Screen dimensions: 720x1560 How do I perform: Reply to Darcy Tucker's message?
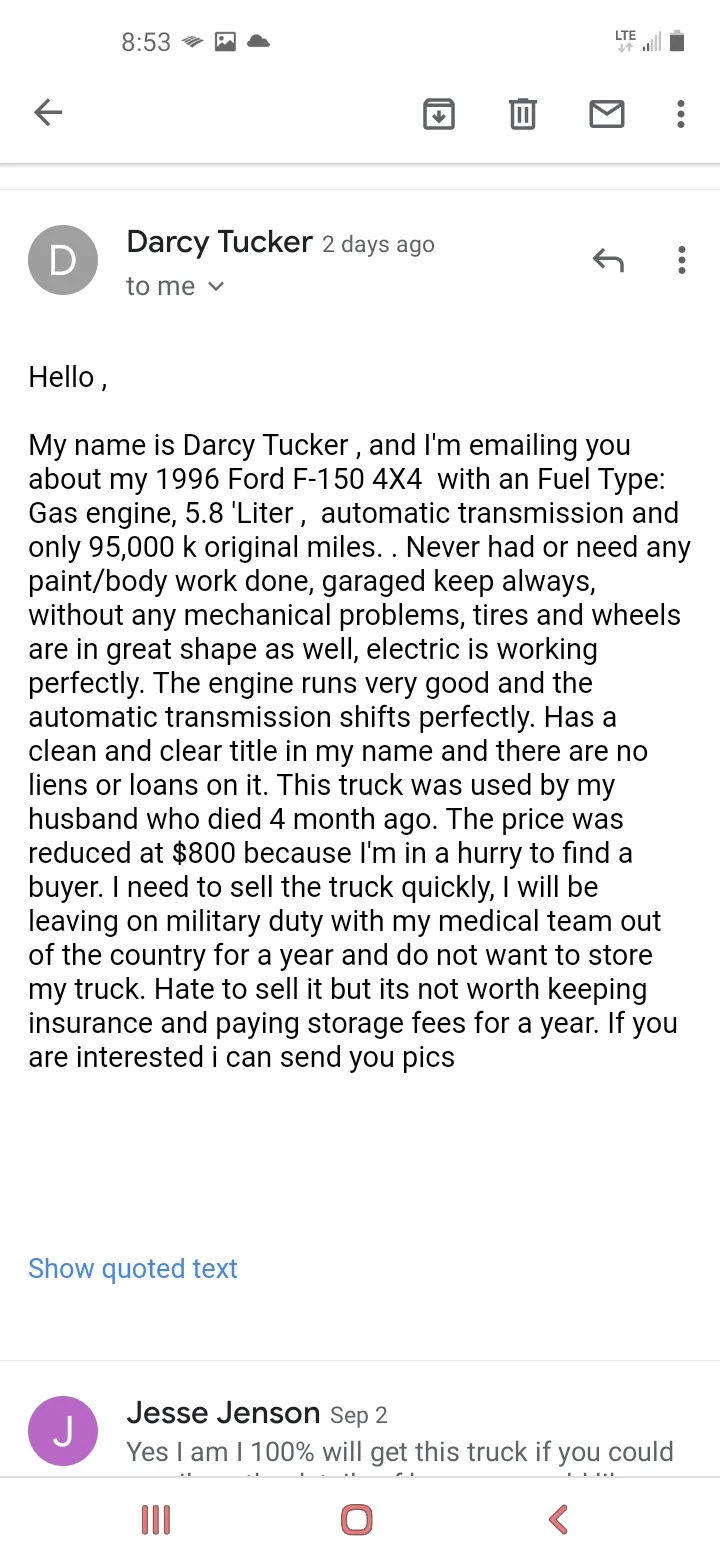[608, 261]
